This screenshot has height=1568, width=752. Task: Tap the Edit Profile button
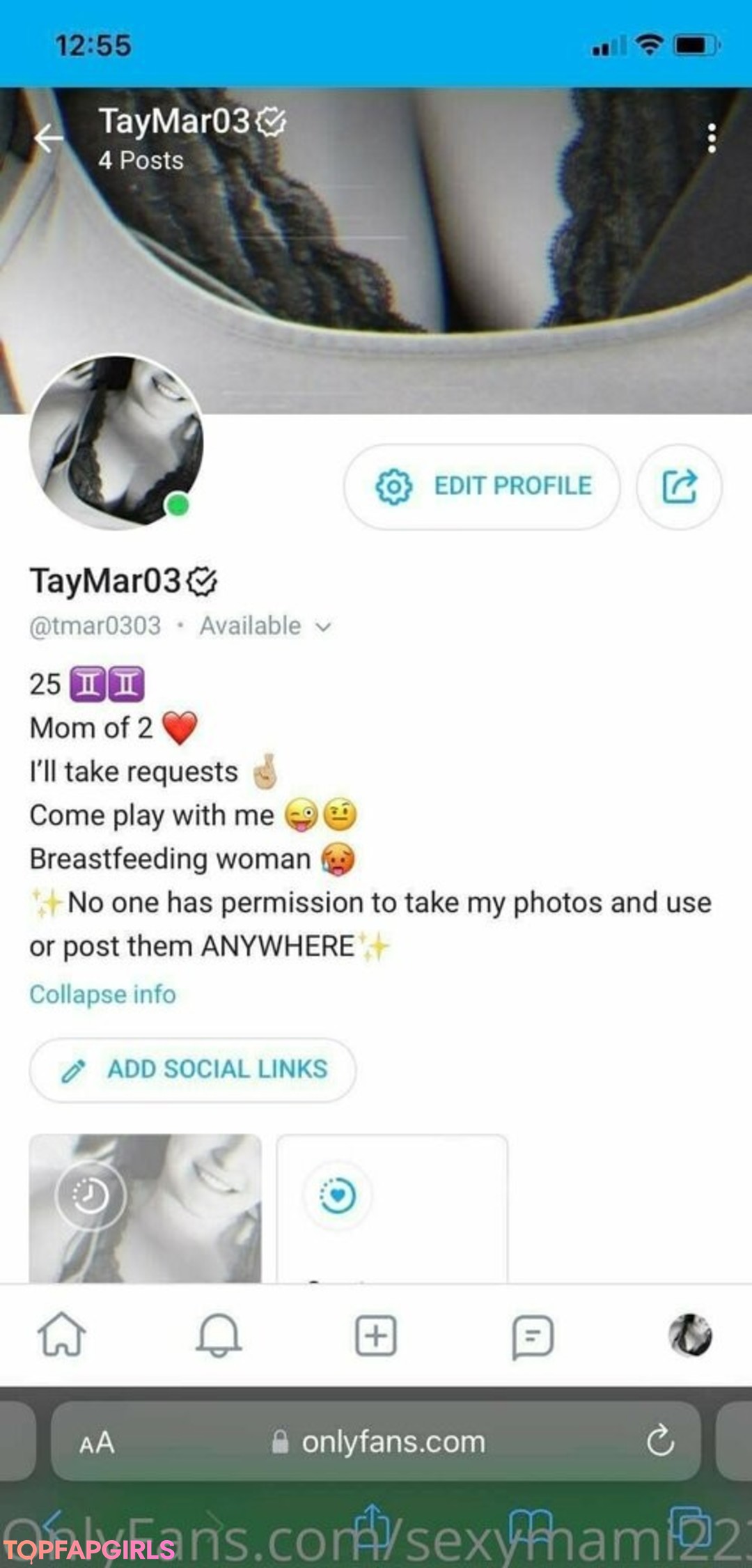tap(482, 486)
